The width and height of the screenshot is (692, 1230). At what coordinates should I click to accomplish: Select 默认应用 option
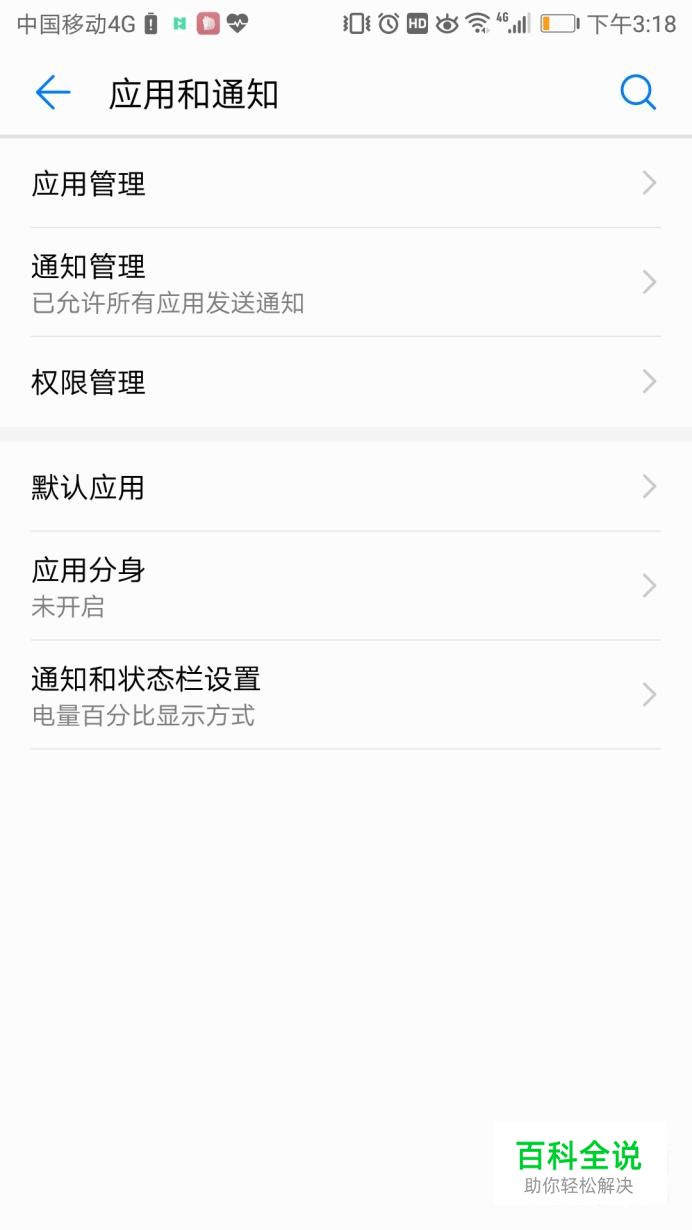[346, 487]
